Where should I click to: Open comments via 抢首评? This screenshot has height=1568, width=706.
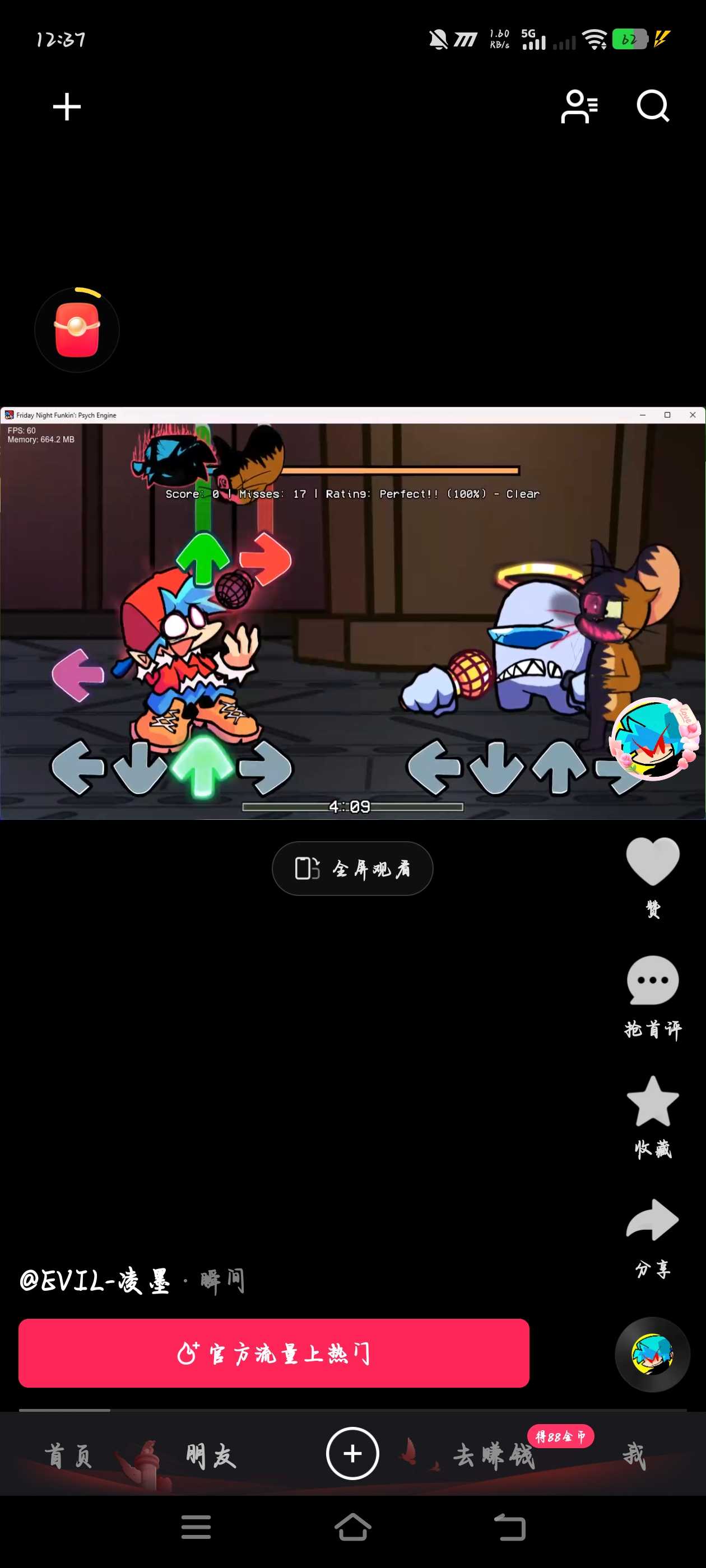tap(652, 981)
